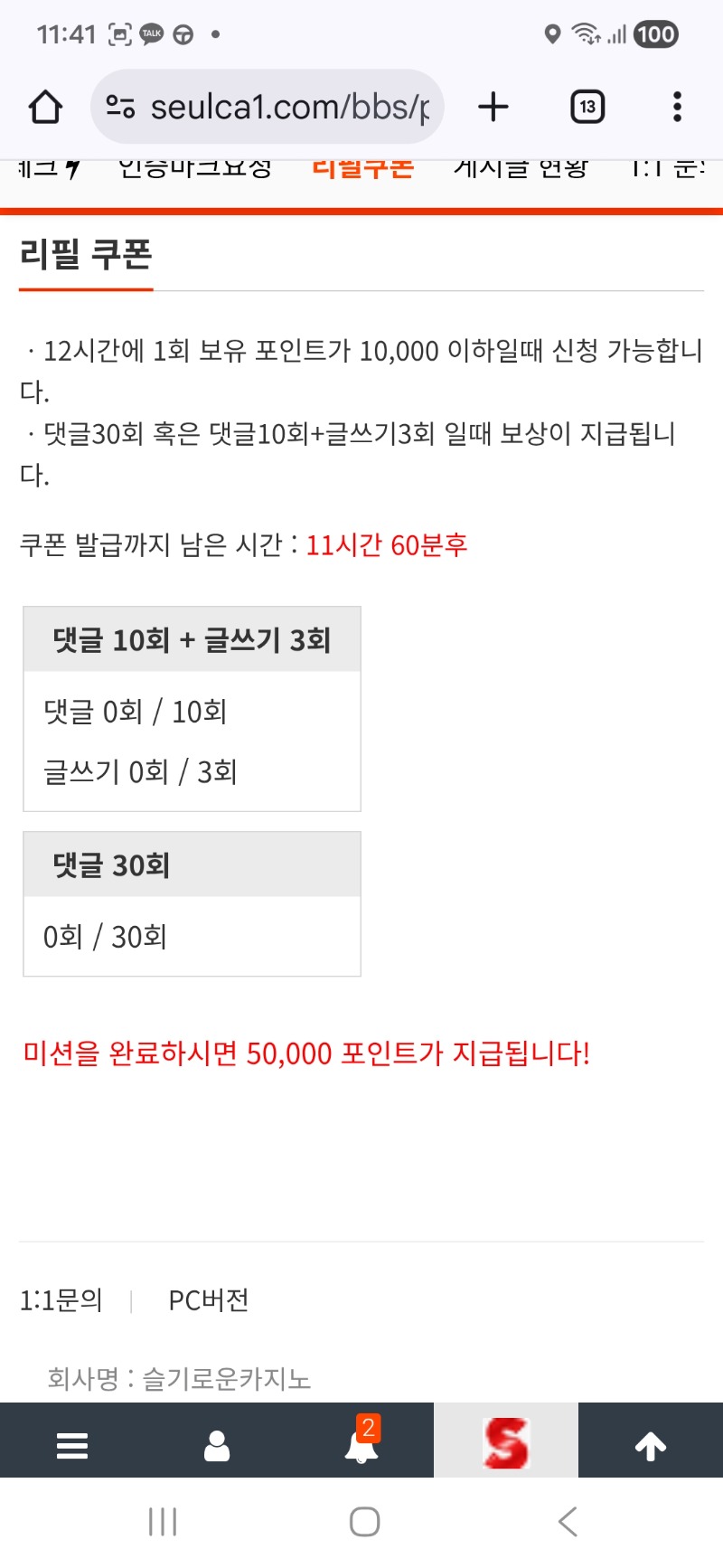Open the system recent apps view
The width and height of the screenshot is (723, 1568).
coord(163,1522)
